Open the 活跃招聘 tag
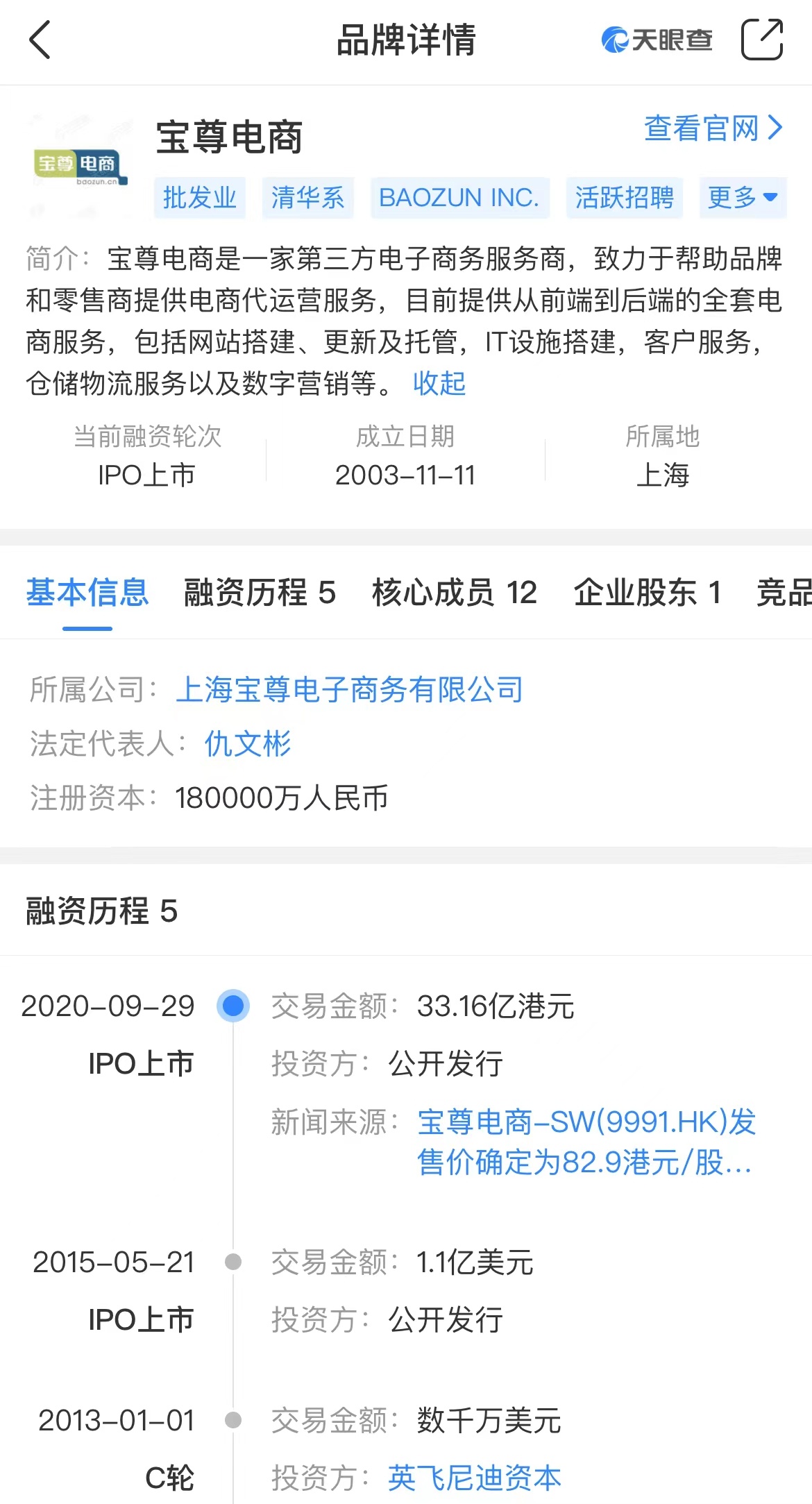This screenshot has width=812, height=1504. click(x=624, y=198)
